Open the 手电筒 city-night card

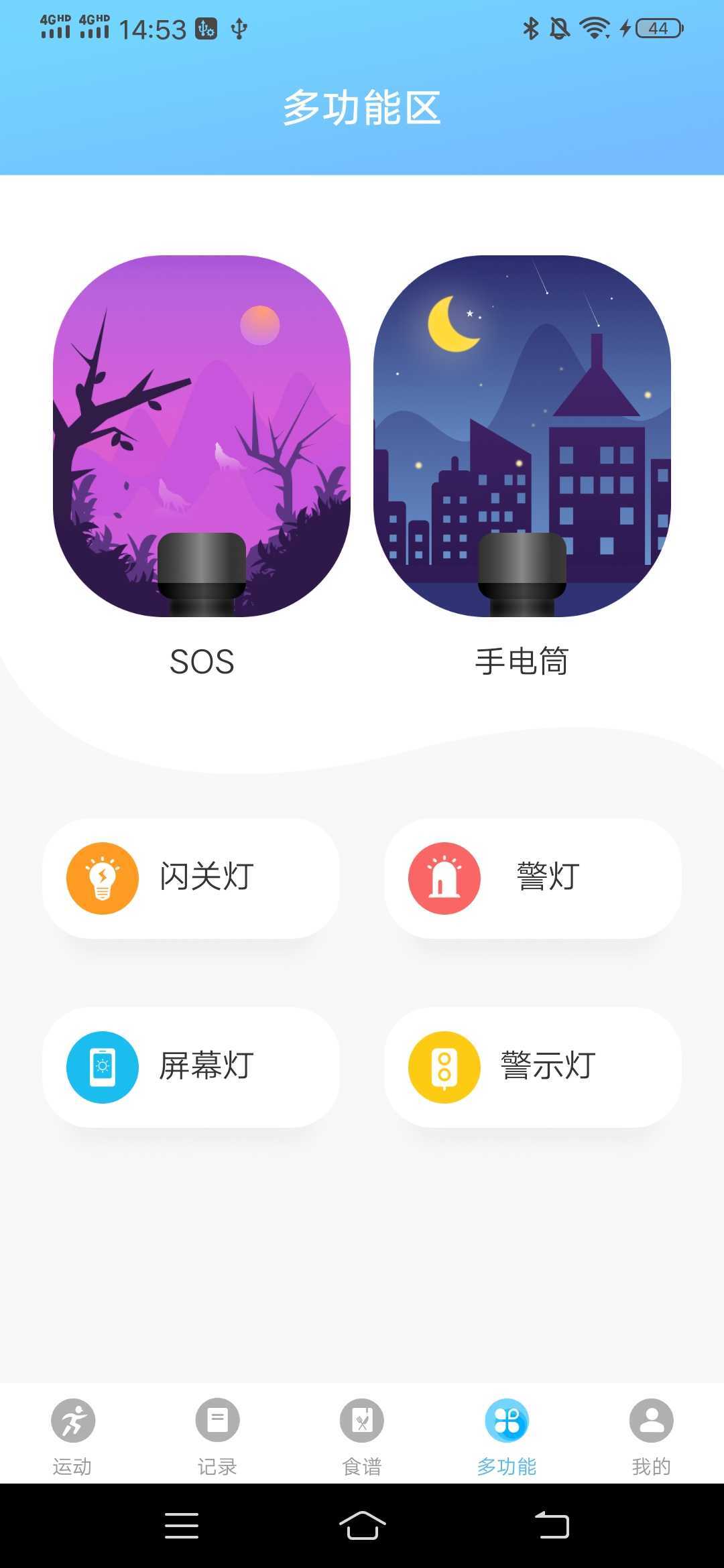tap(523, 436)
